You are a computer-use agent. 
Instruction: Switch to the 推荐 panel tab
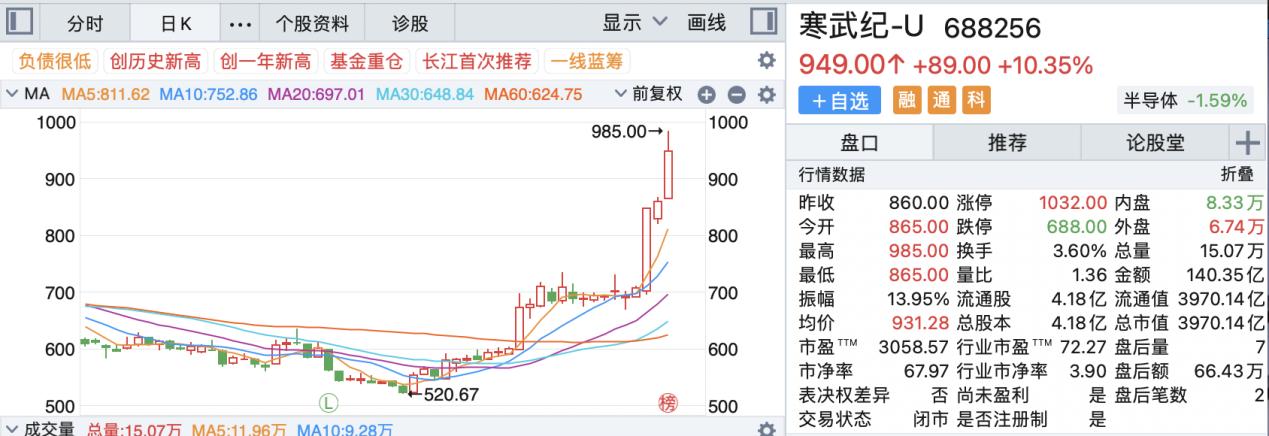1007,143
